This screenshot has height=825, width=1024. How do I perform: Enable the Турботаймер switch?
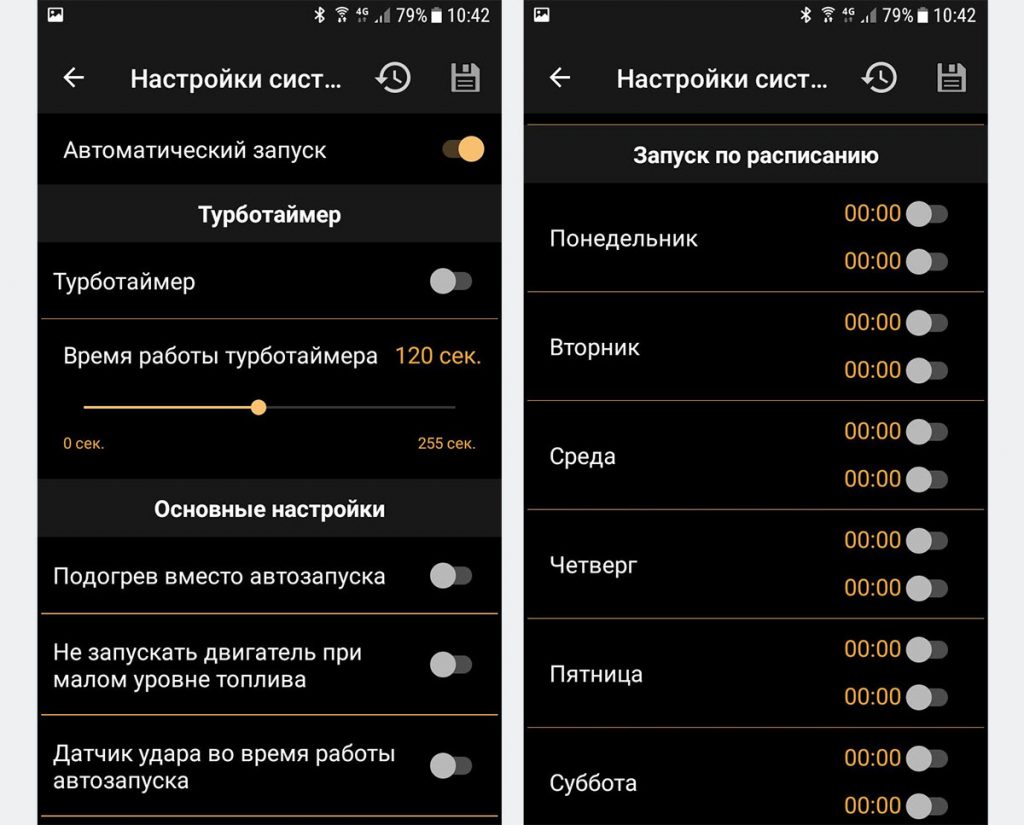pyautogui.click(x=450, y=281)
